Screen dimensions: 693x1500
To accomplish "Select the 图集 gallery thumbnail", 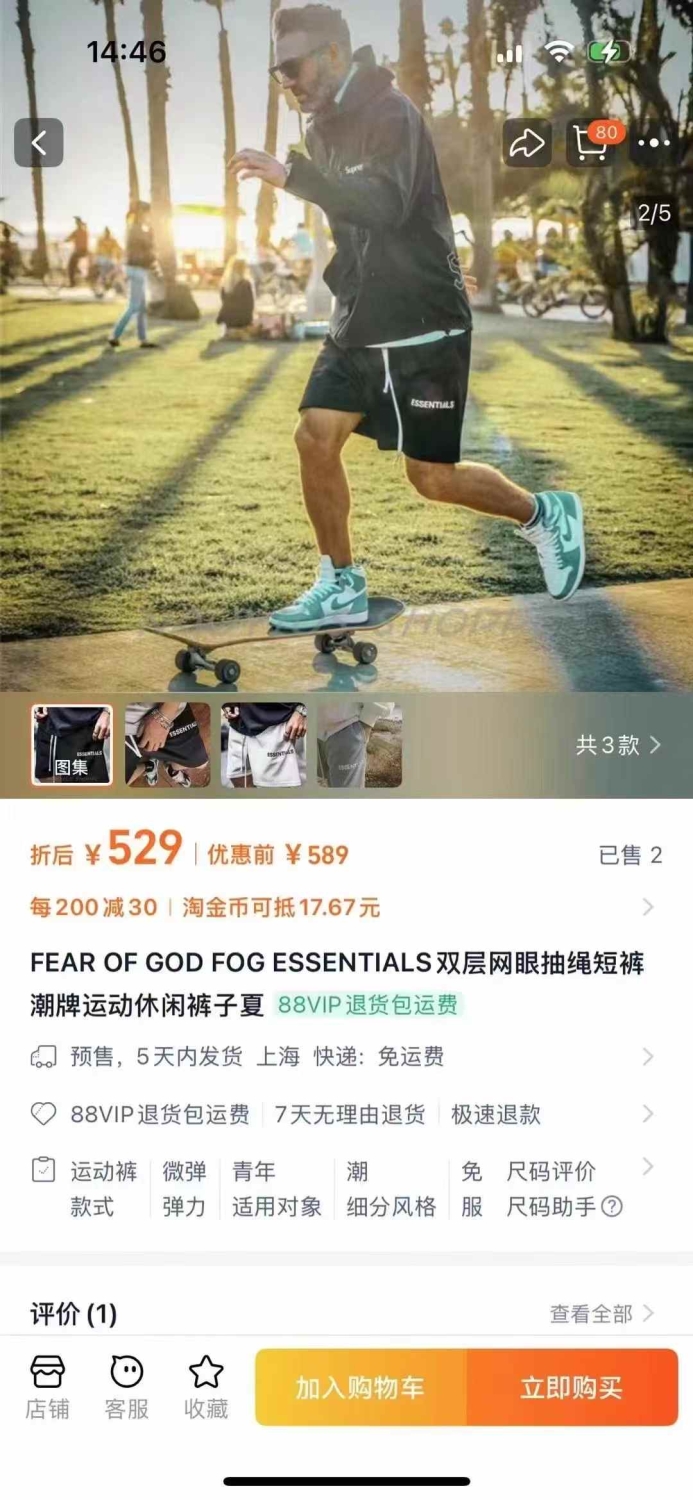I will (x=72, y=745).
